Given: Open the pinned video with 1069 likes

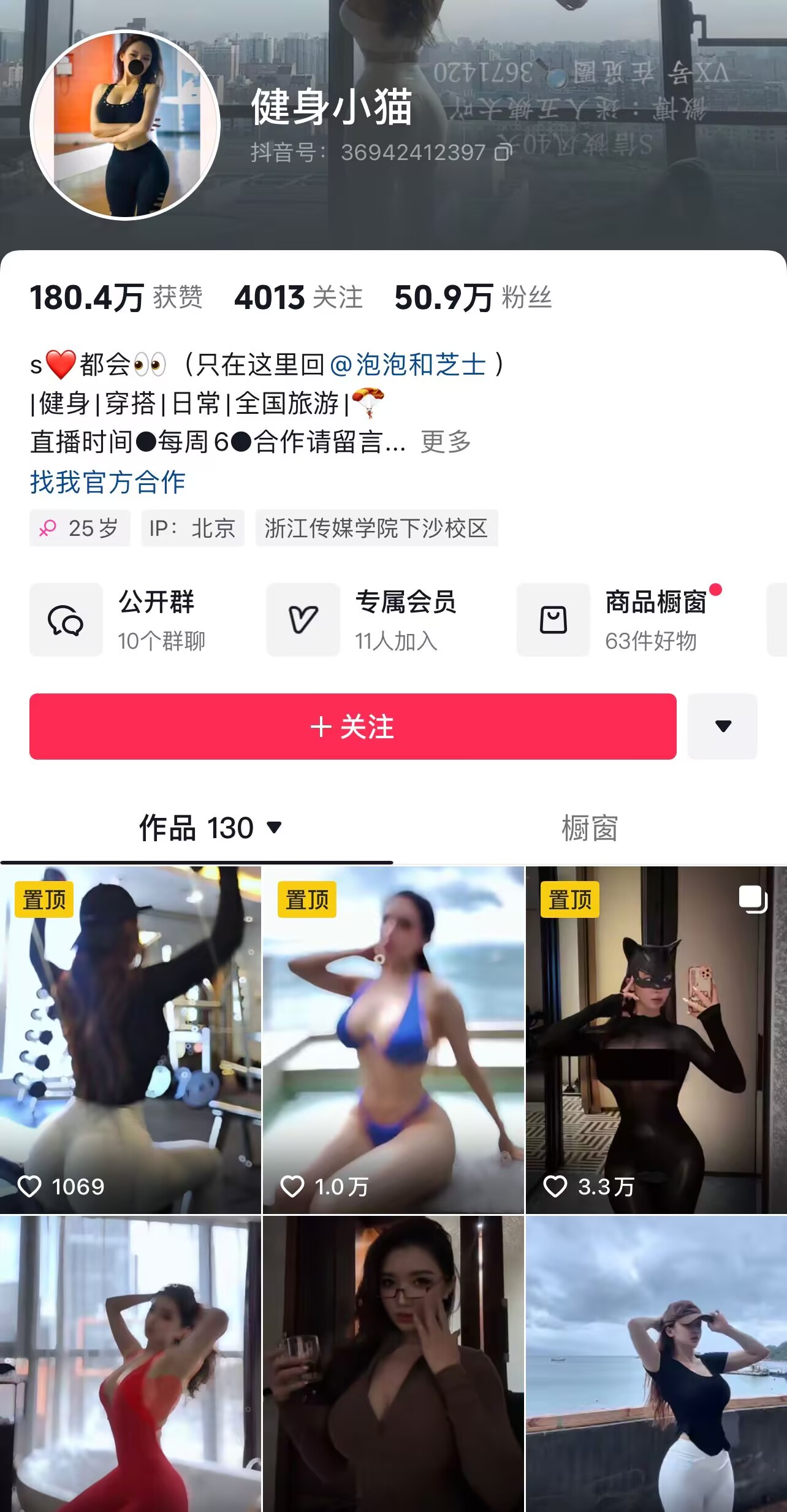Looking at the screenshot, I should tap(130, 1039).
